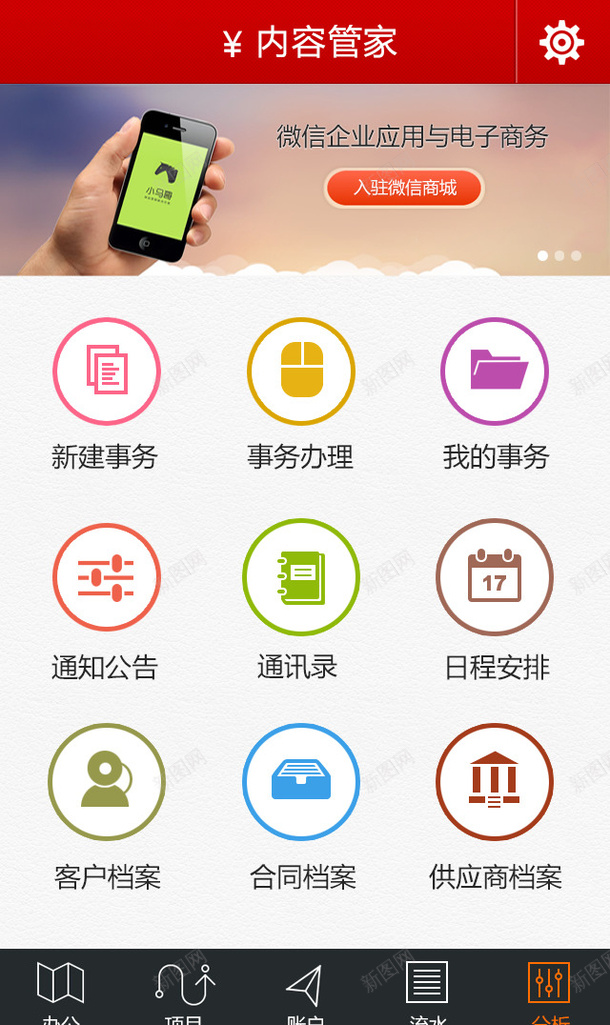Tap the 微信企业应用与电子商务 banner

412,137
